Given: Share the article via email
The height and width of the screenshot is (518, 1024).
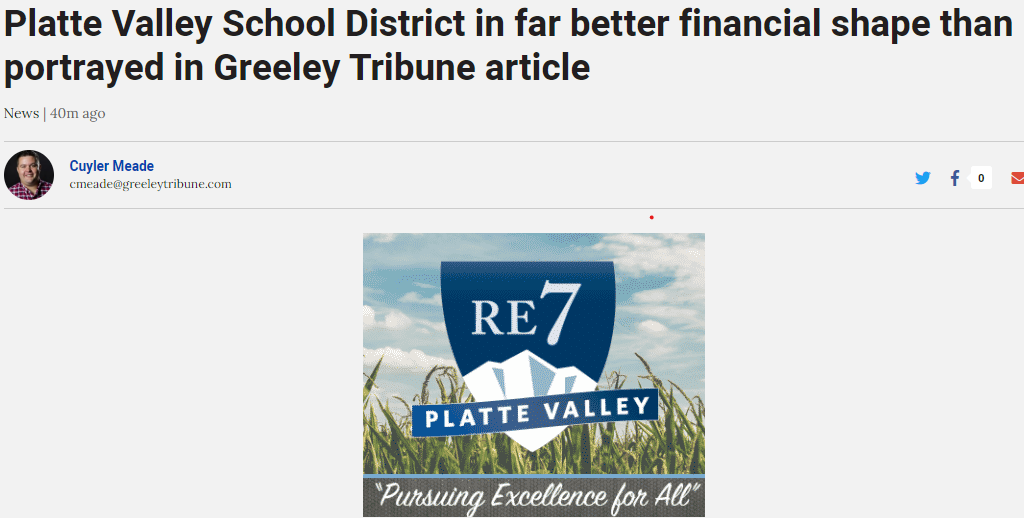Looking at the screenshot, I should (1017, 178).
